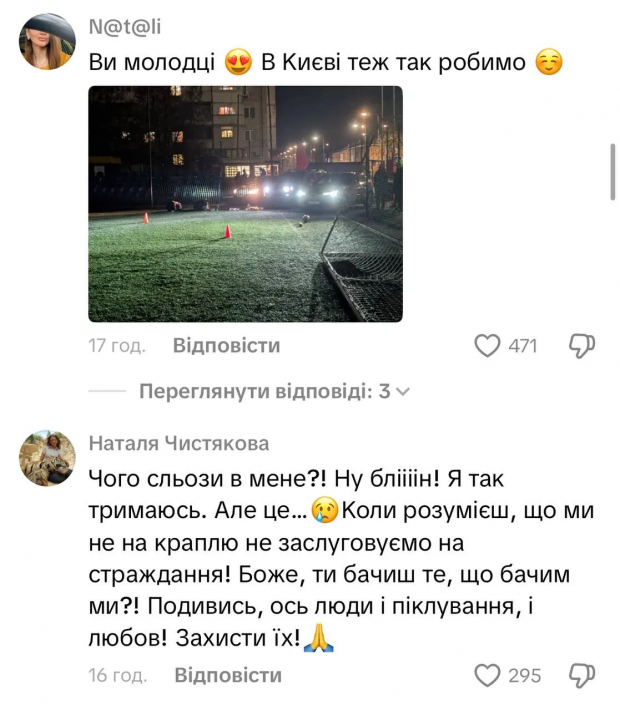Dislike N@t@li's comment
Viewport: 620px width, 710px height.
coord(581,346)
